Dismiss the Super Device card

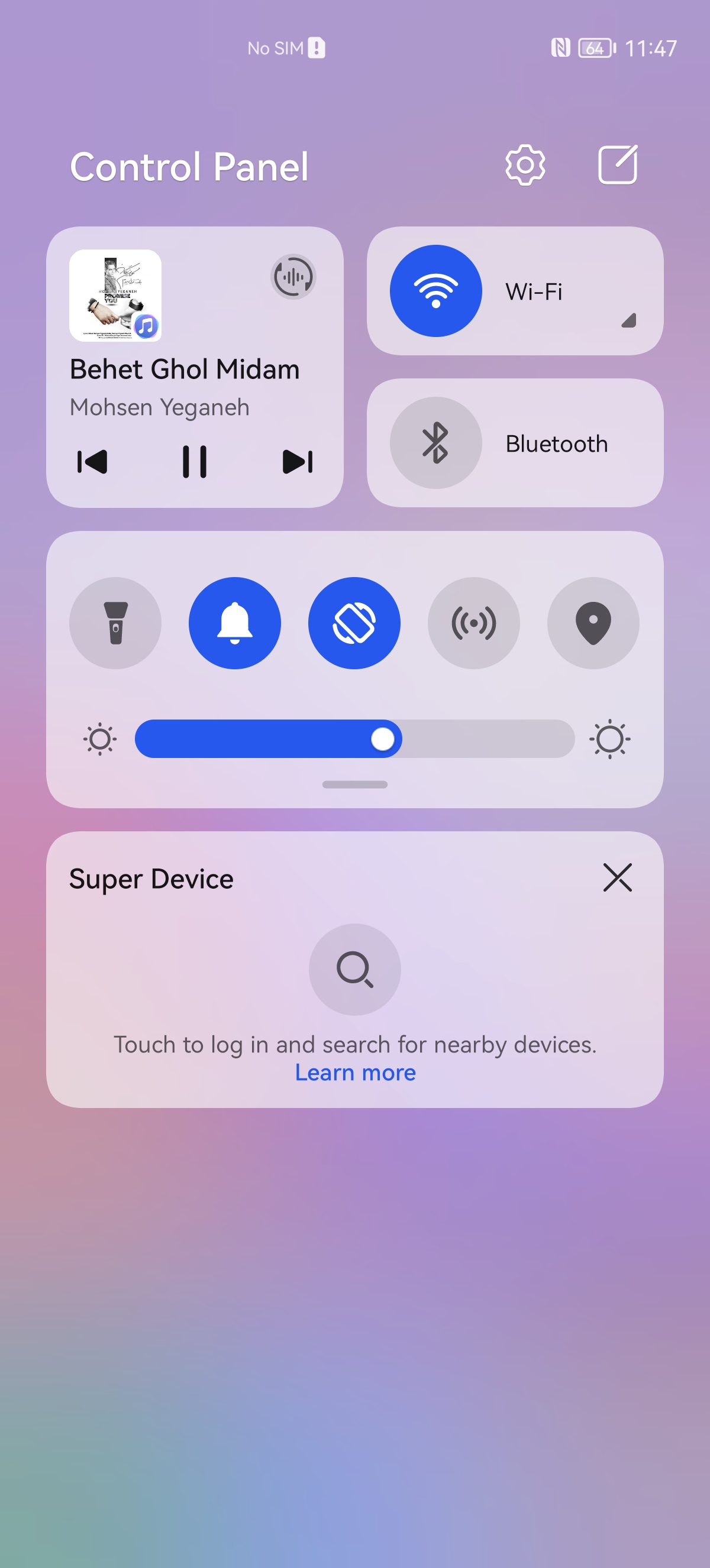click(x=617, y=878)
